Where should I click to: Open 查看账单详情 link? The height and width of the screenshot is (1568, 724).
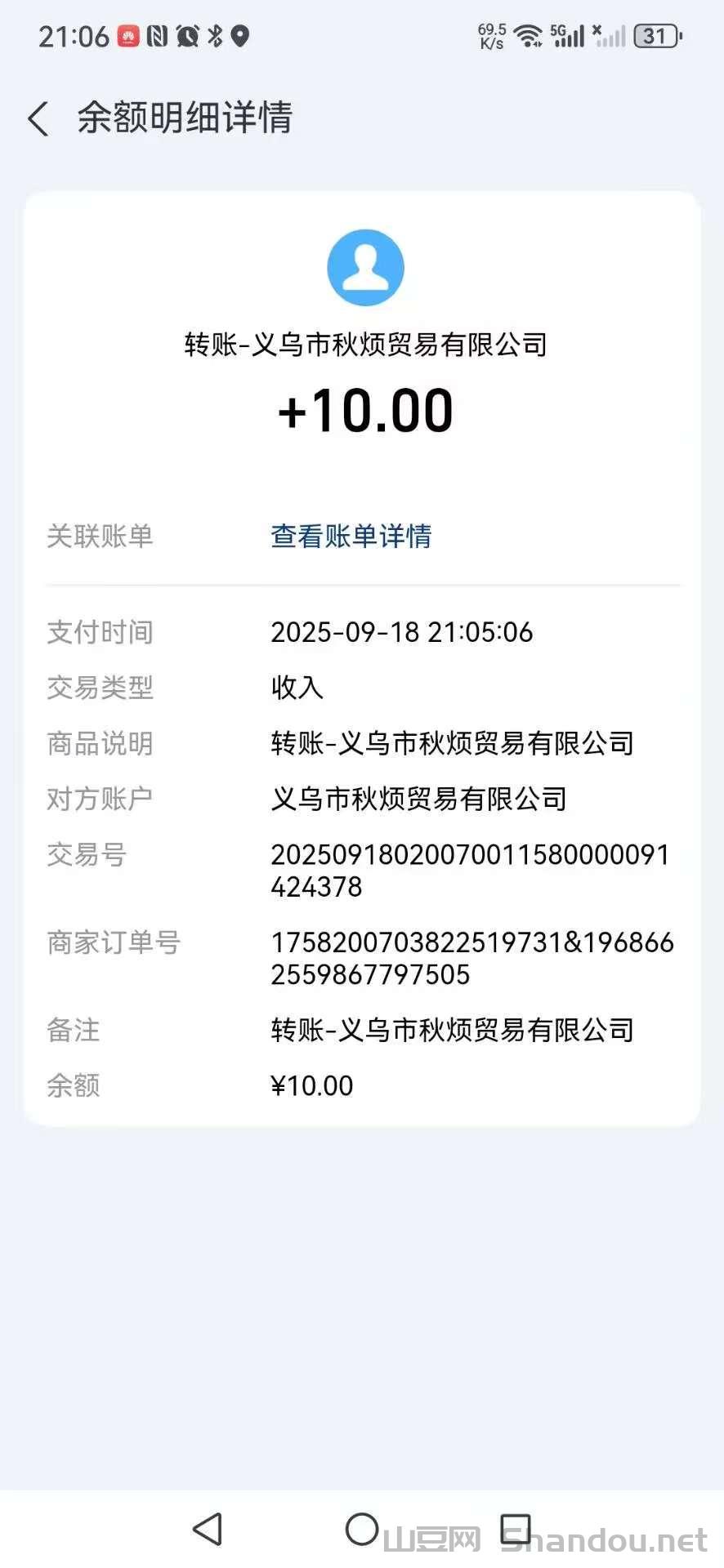click(x=351, y=536)
